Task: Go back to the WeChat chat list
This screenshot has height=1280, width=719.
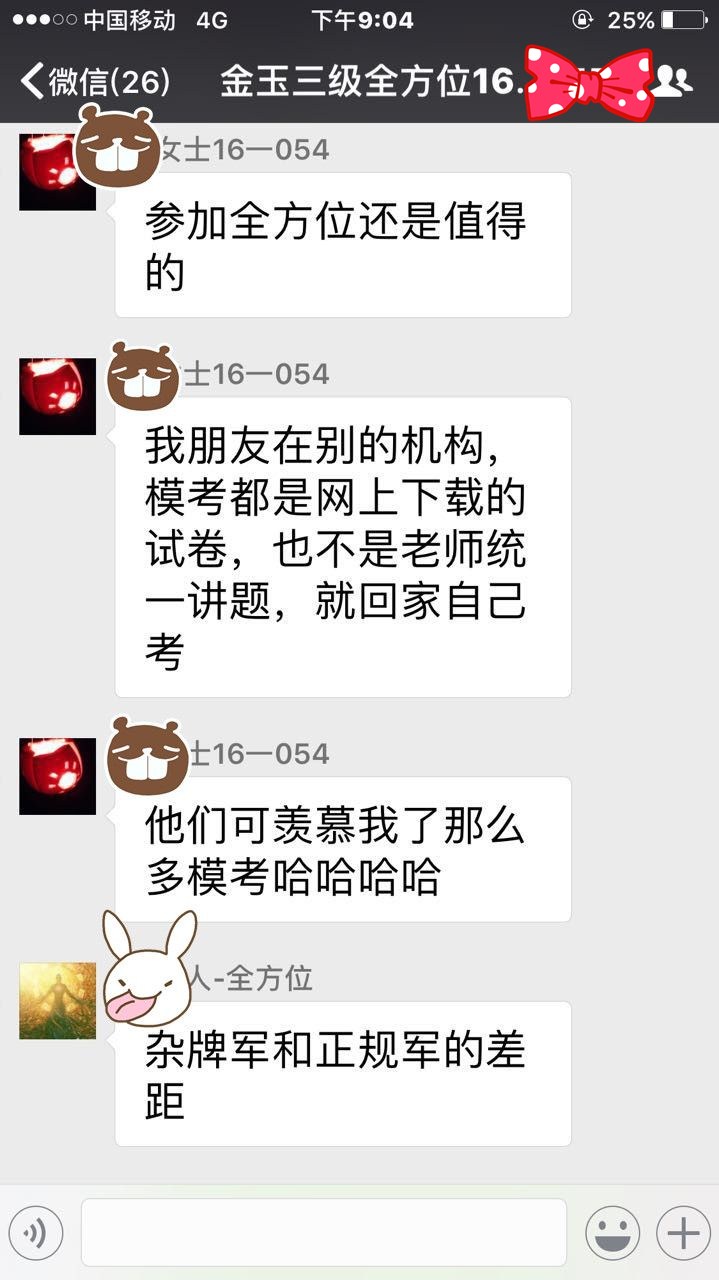Action: (95, 82)
